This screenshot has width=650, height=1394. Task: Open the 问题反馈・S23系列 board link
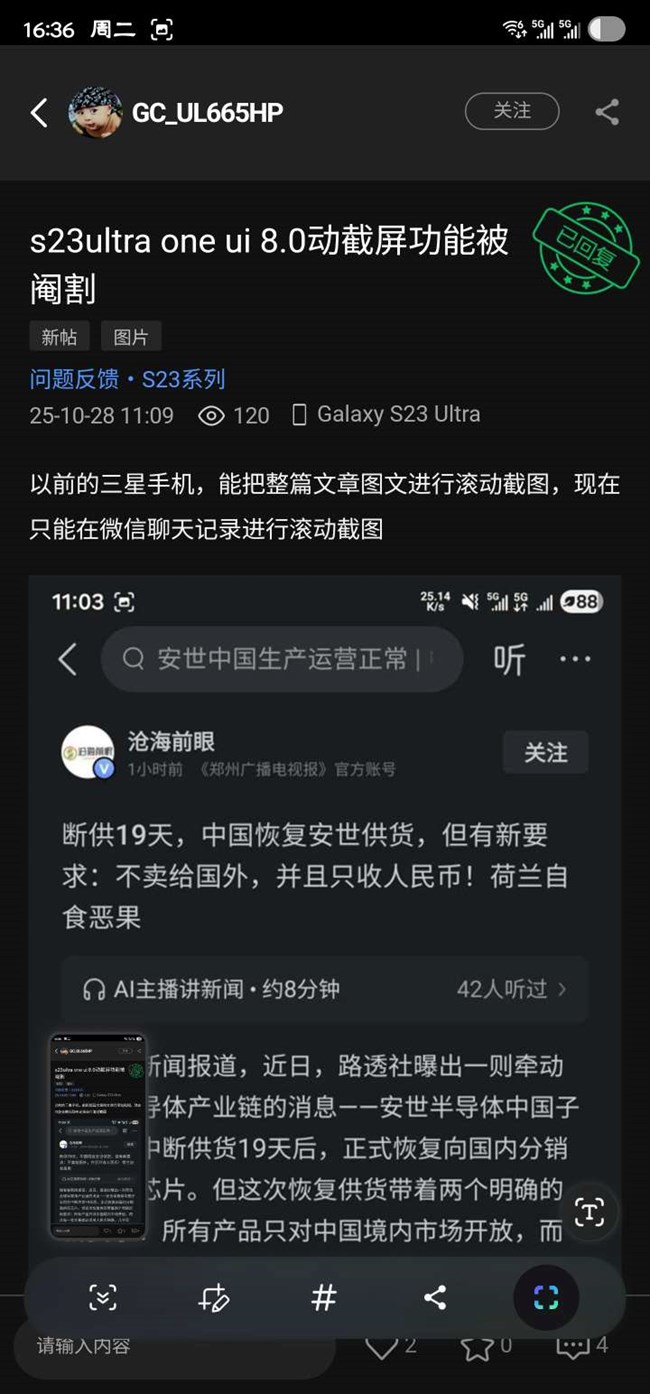[127, 379]
